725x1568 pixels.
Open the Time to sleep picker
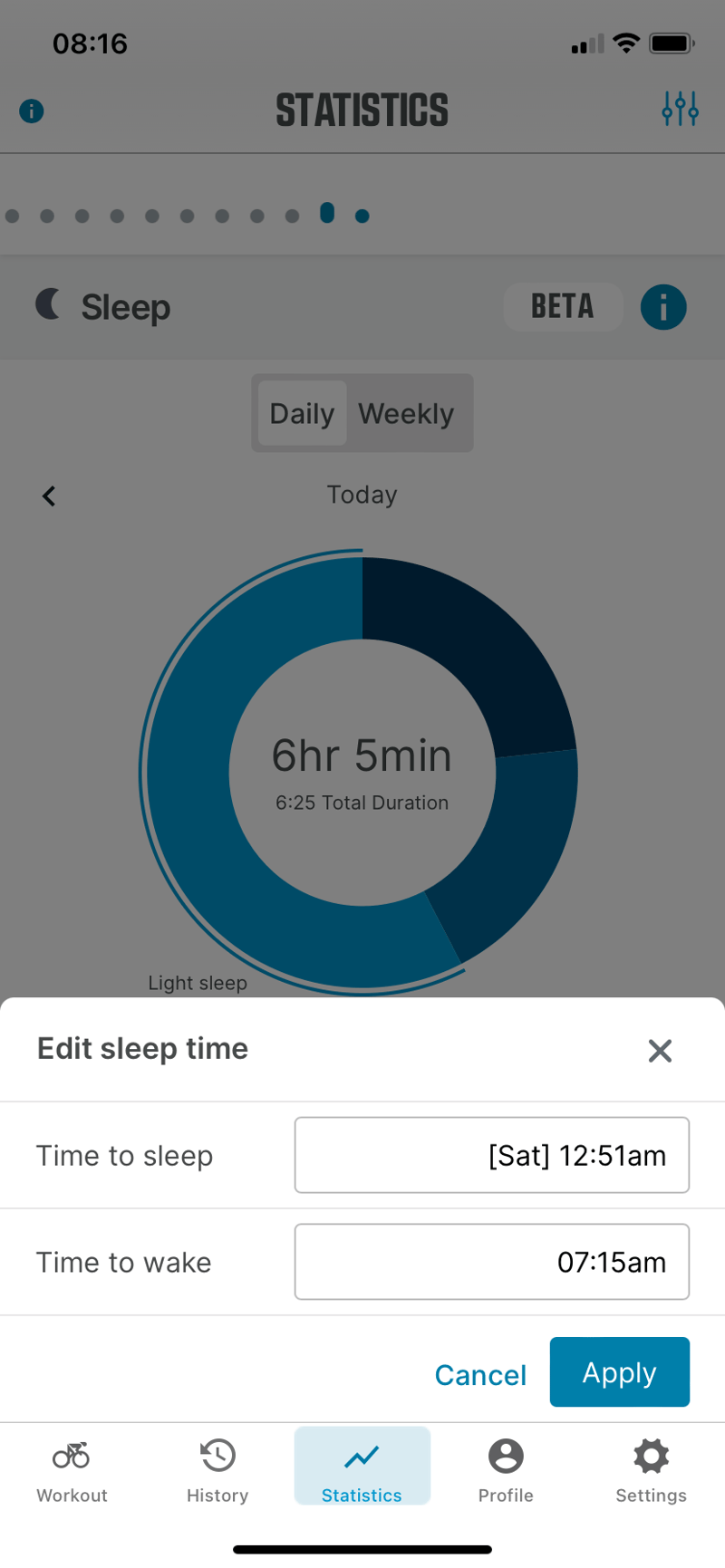(x=491, y=1155)
